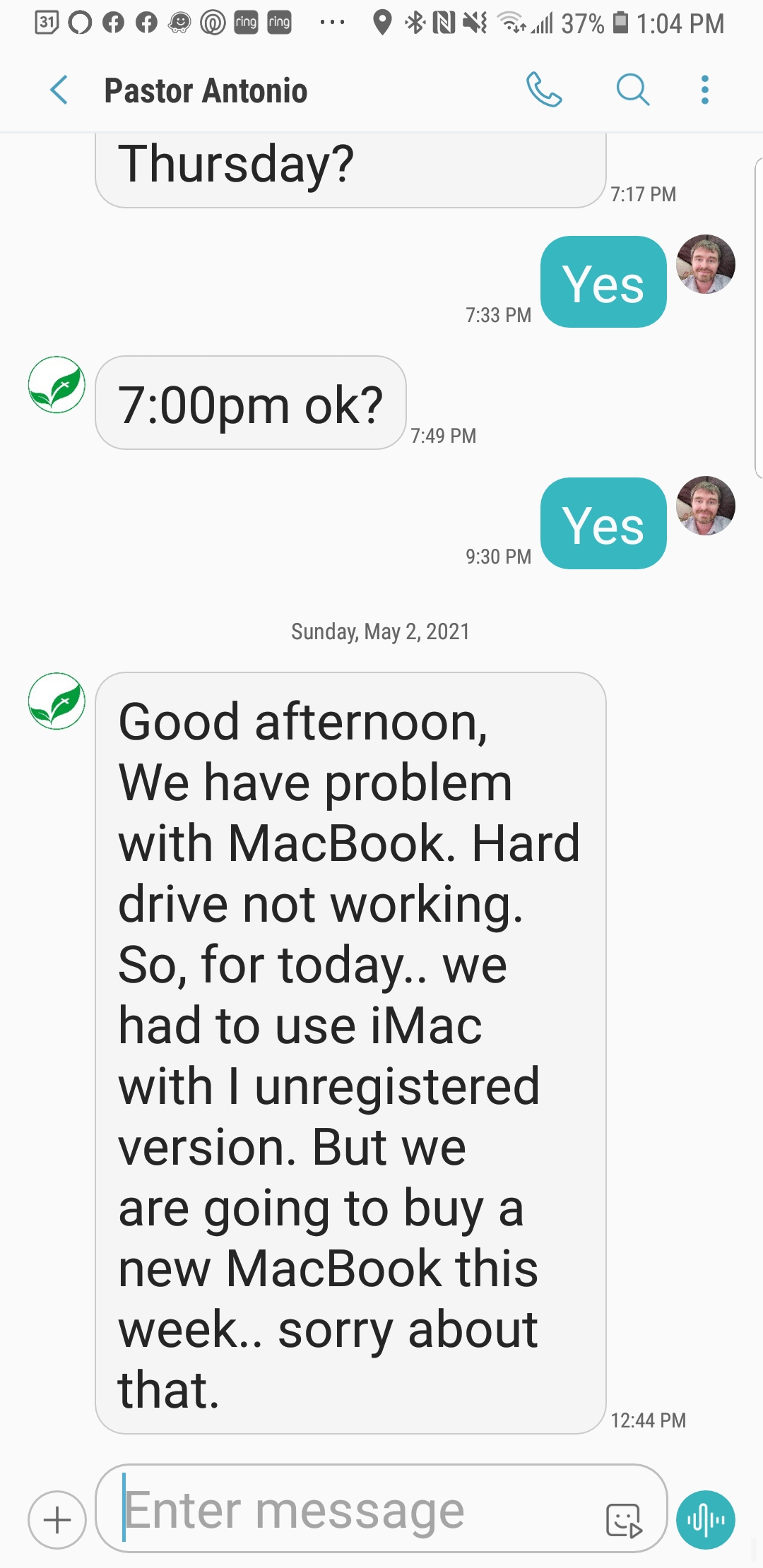Open the sticker picker in message field
The image size is (763, 1568).
point(624,1520)
